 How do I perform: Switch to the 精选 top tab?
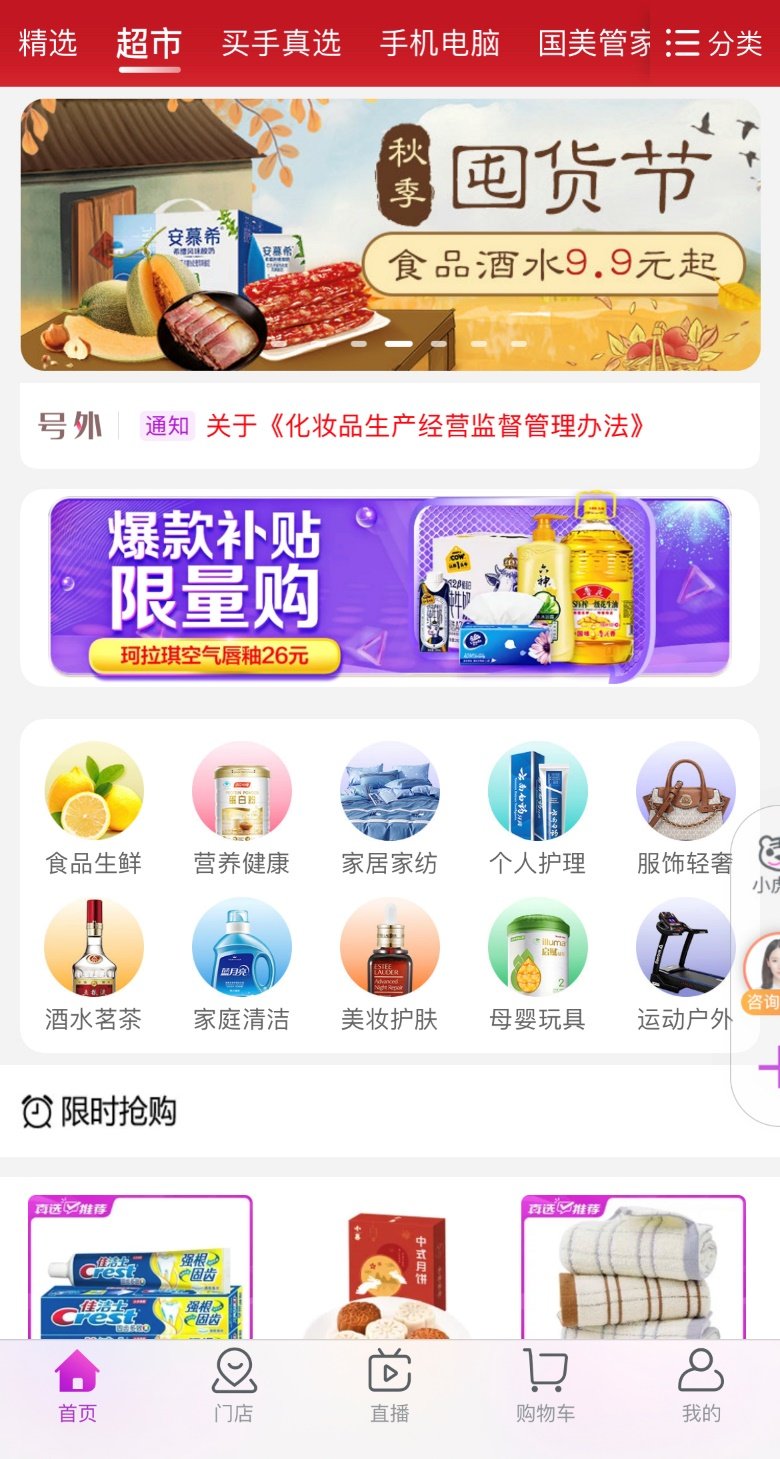(48, 43)
